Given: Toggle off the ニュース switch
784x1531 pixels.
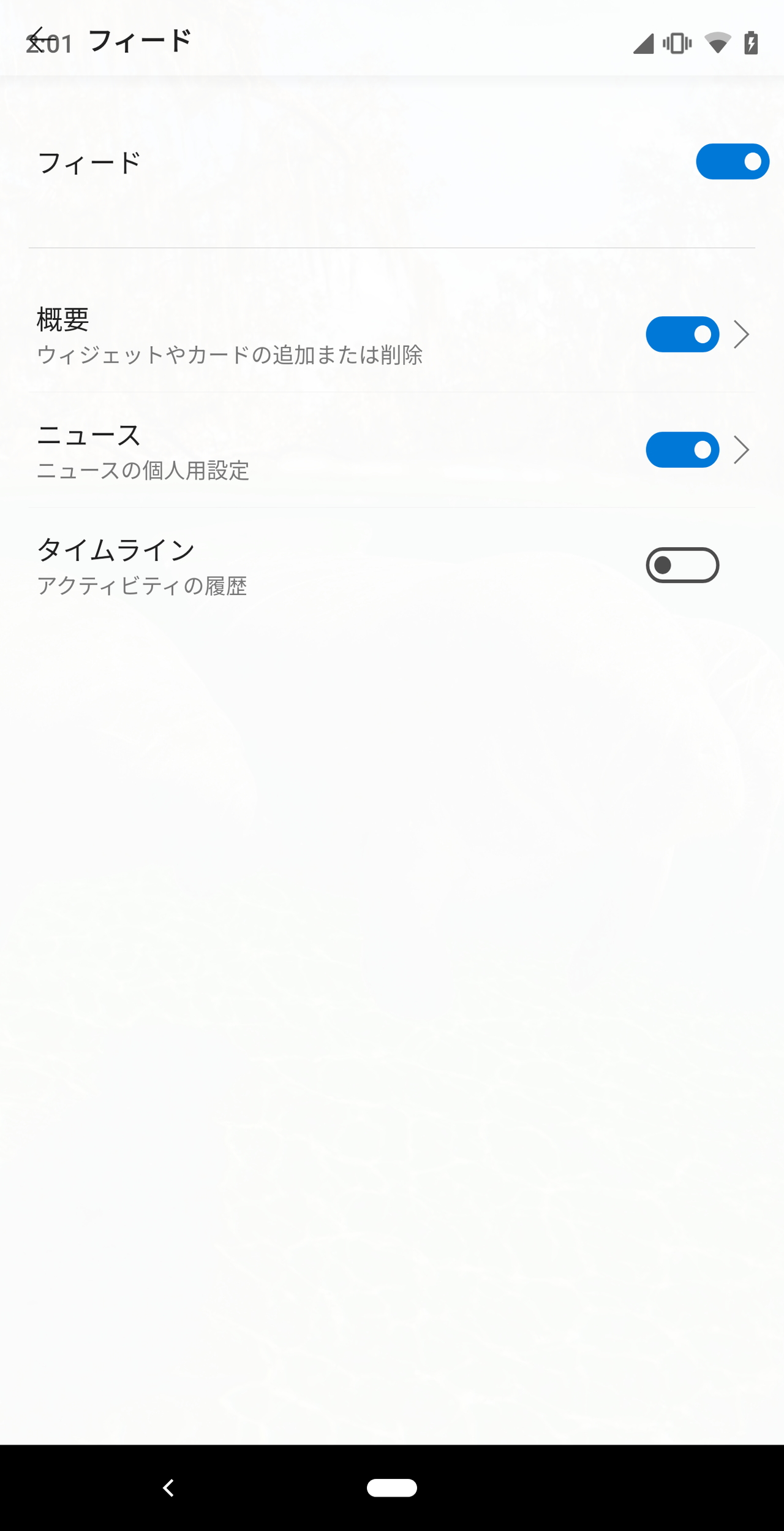Looking at the screenshot, I should point(682,449).
